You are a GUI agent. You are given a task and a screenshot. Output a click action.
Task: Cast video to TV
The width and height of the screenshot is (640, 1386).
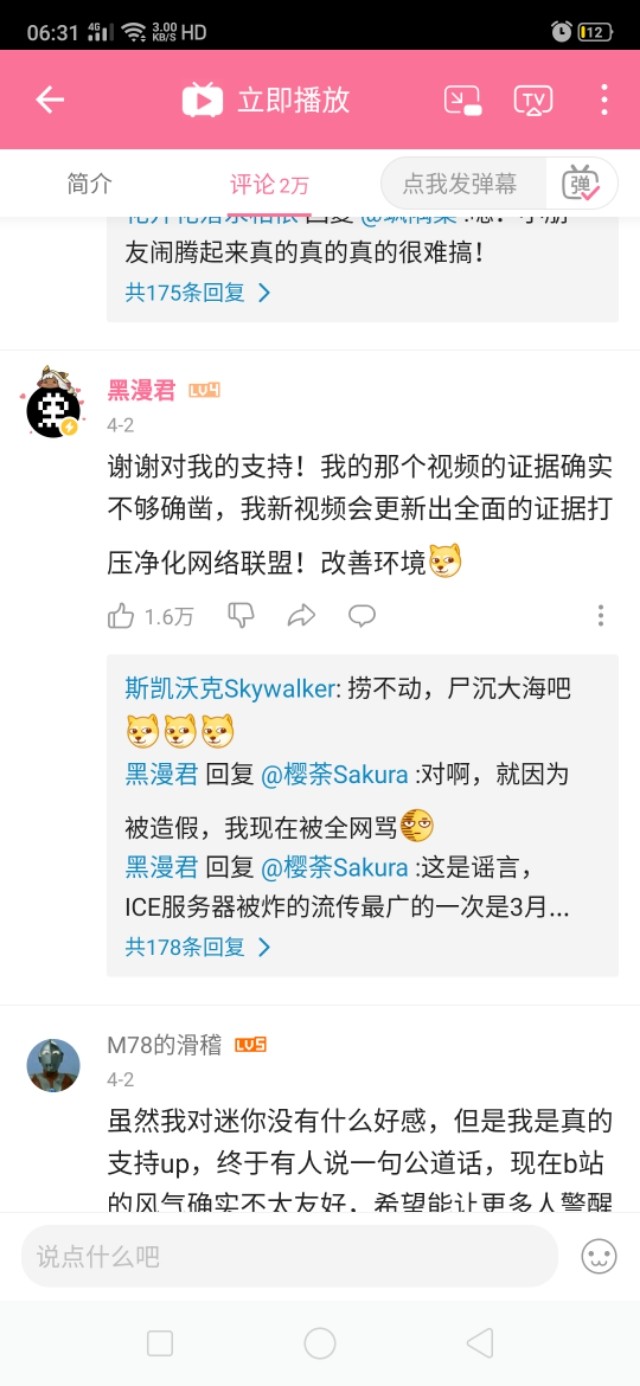533,100
